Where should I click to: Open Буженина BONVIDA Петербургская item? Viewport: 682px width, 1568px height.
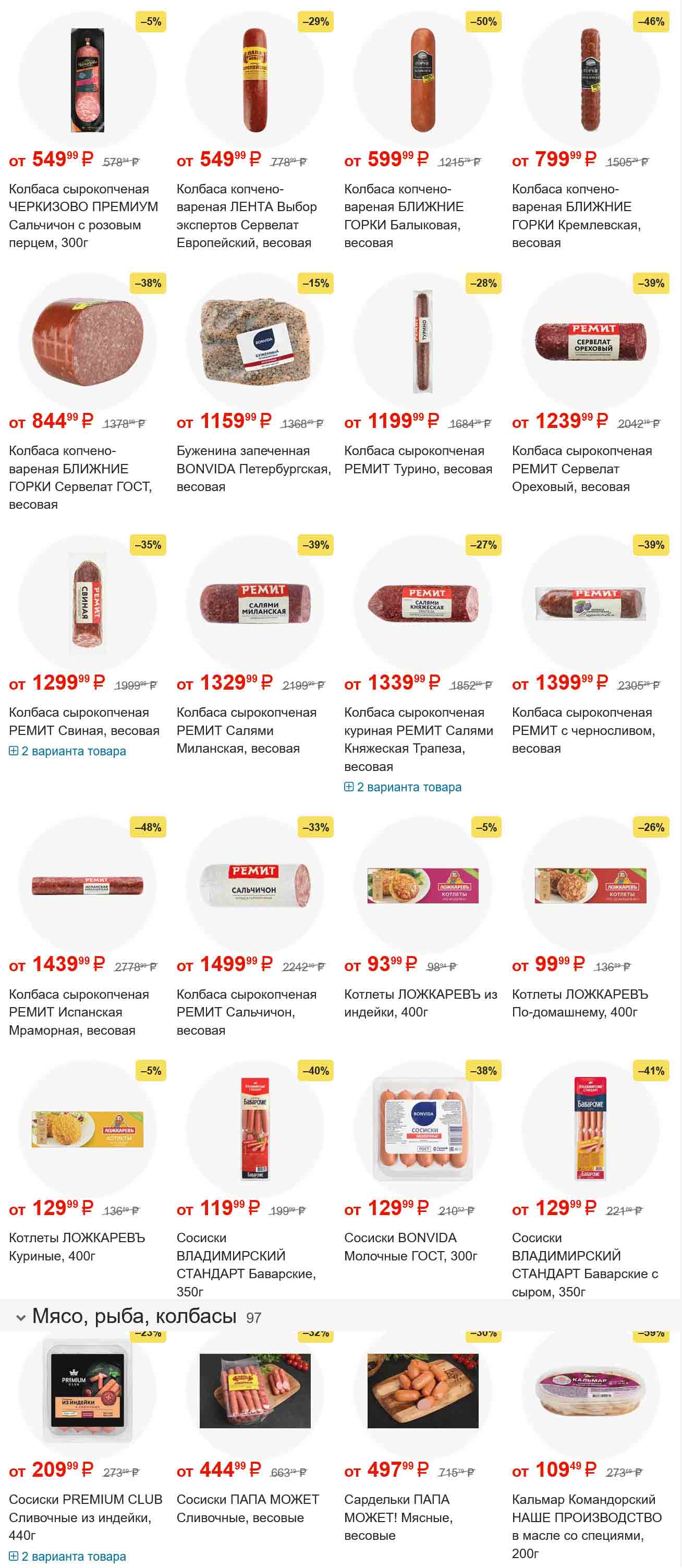(253, 468)
